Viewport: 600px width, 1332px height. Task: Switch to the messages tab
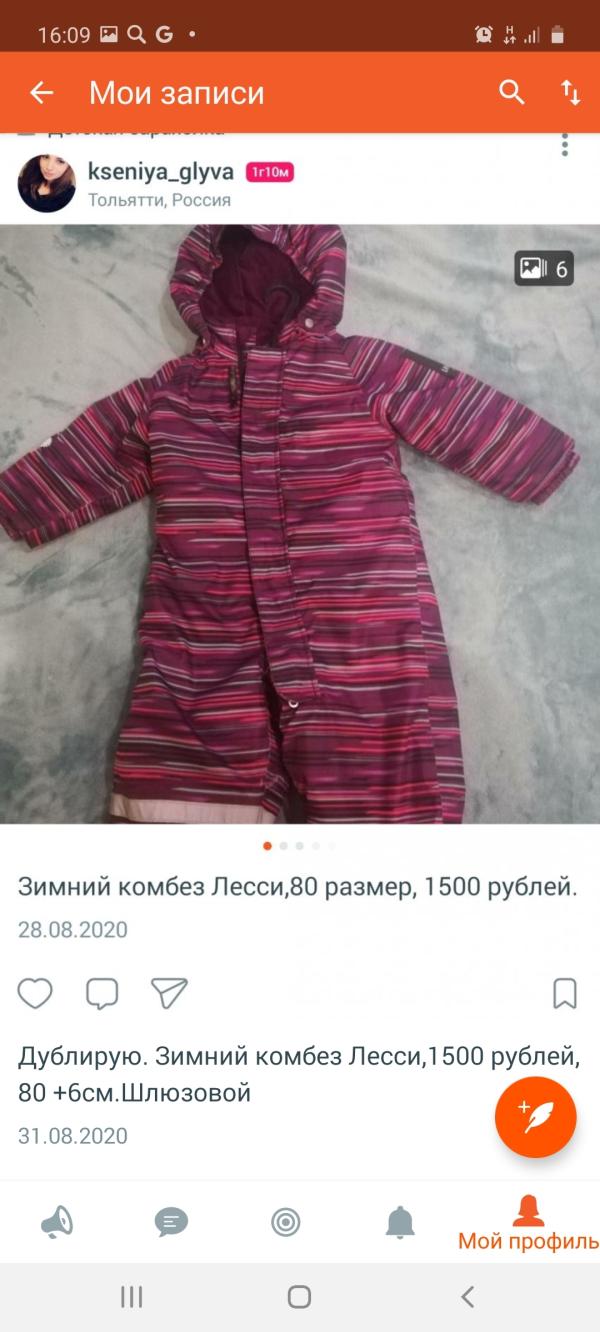(171, 1222)
